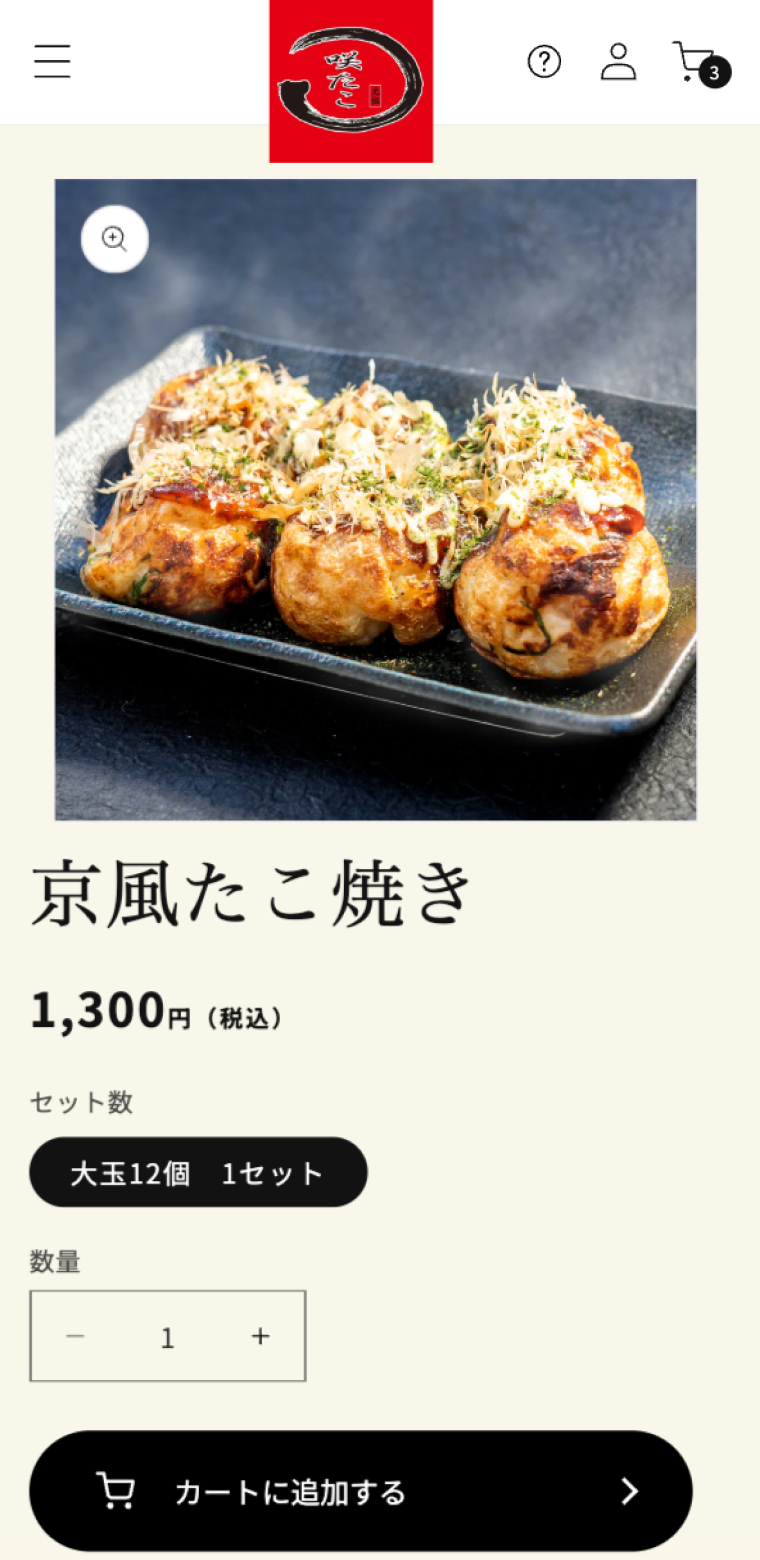Zoom the takoyaki product image

115,239
